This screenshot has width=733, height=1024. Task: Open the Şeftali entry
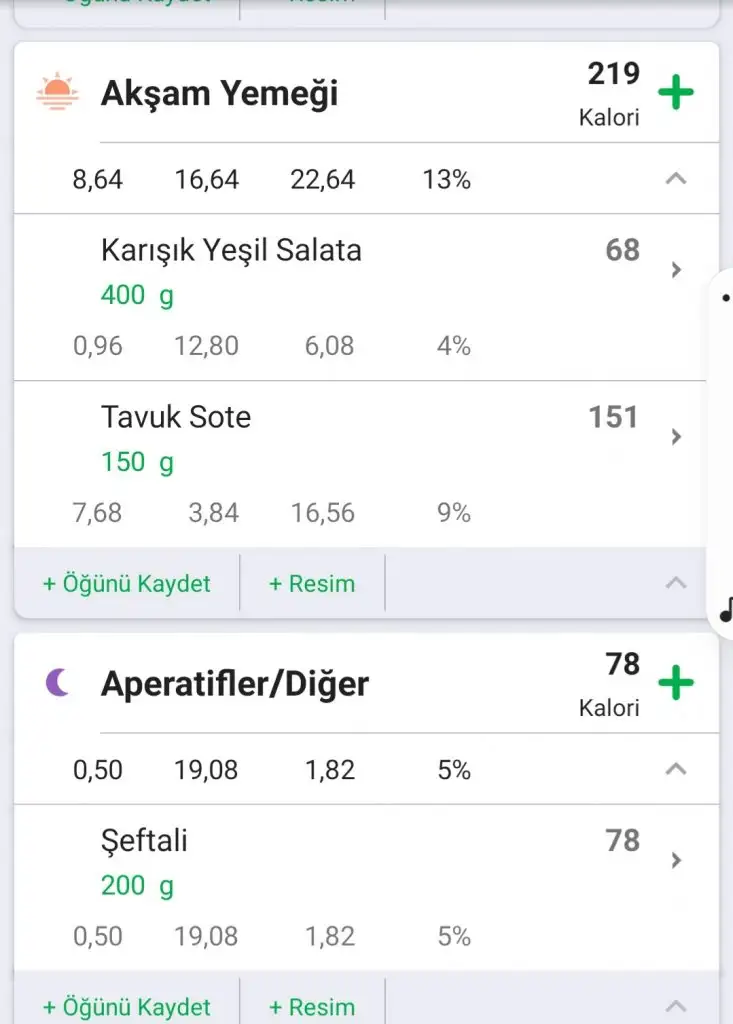(x=676, y=860)
